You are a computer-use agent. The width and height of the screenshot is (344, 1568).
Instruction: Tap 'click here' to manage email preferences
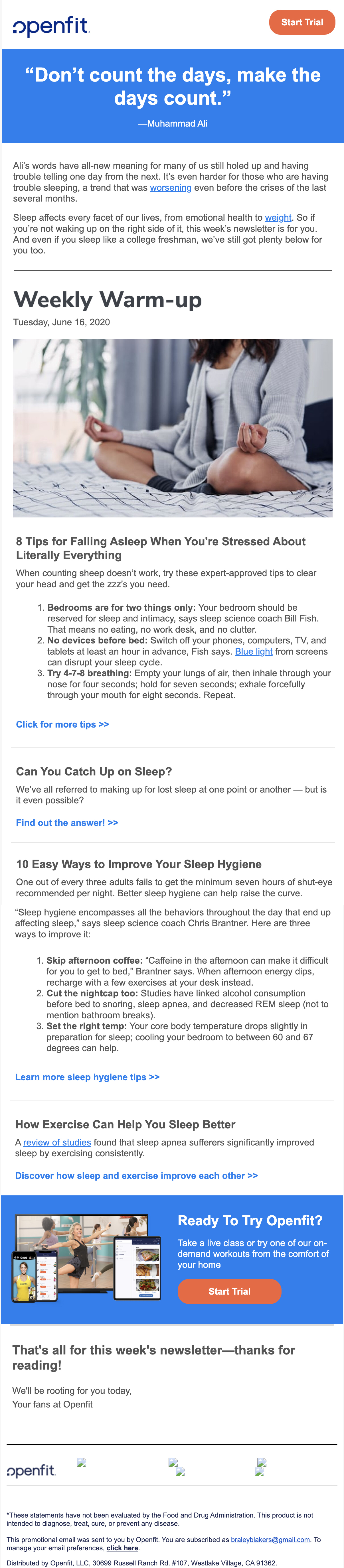(122, 1548)
